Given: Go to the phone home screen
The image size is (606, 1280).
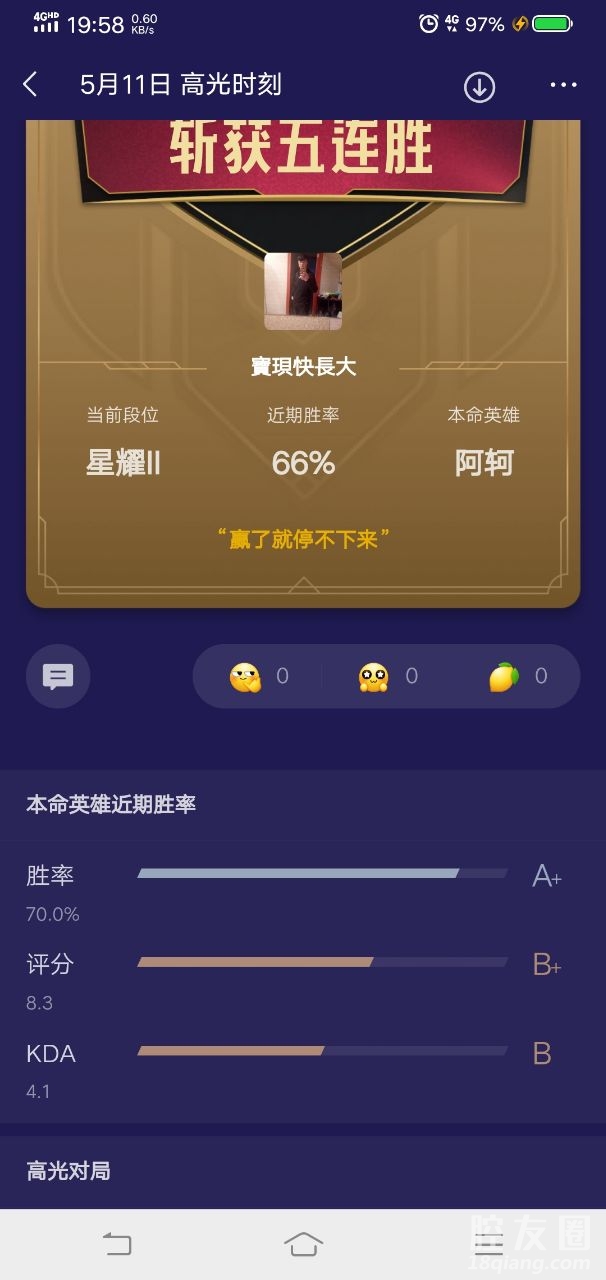Looking at the screenshot, I should pyautogui.click(x=303, y=1244).
